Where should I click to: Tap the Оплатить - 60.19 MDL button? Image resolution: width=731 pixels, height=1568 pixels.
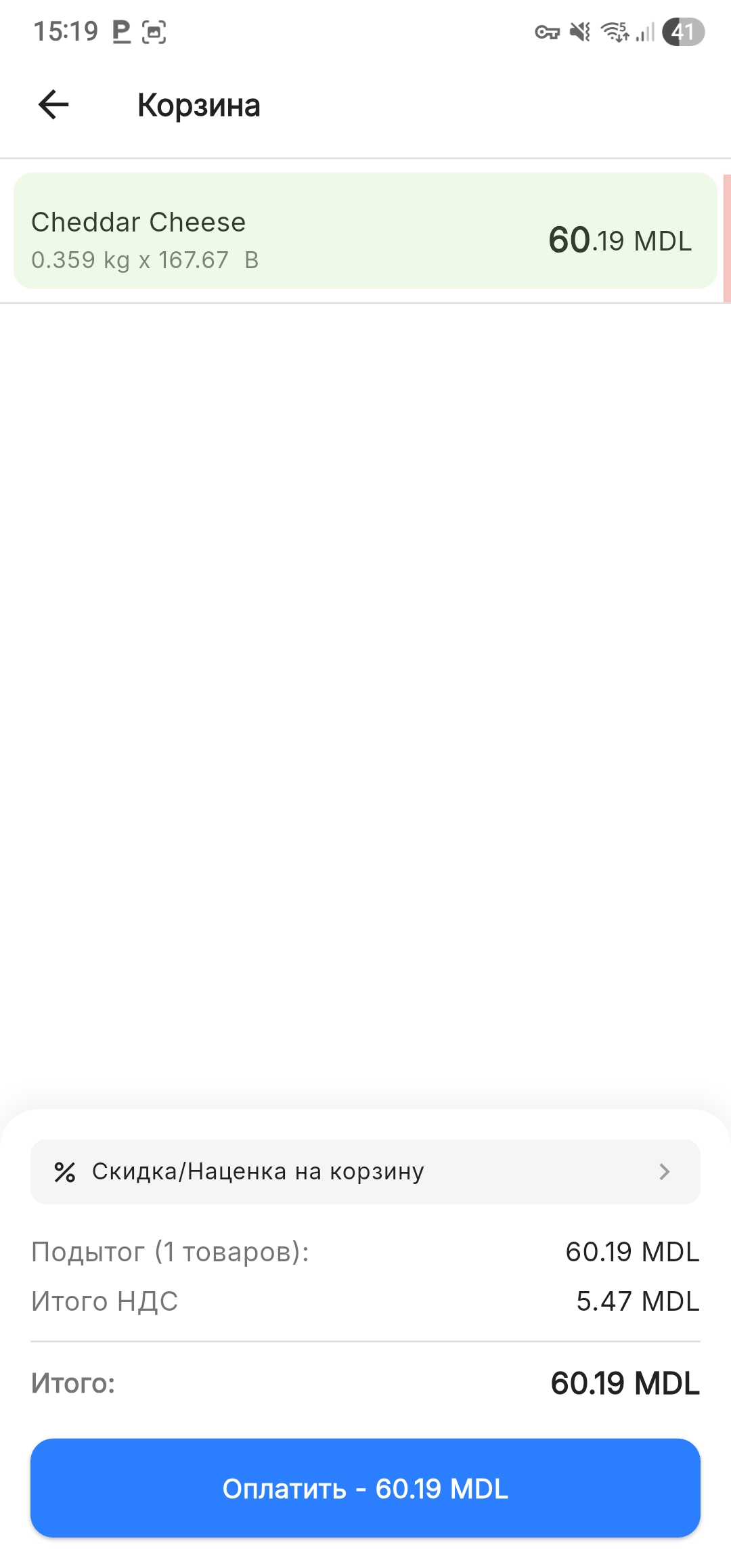pos(365,1488)
